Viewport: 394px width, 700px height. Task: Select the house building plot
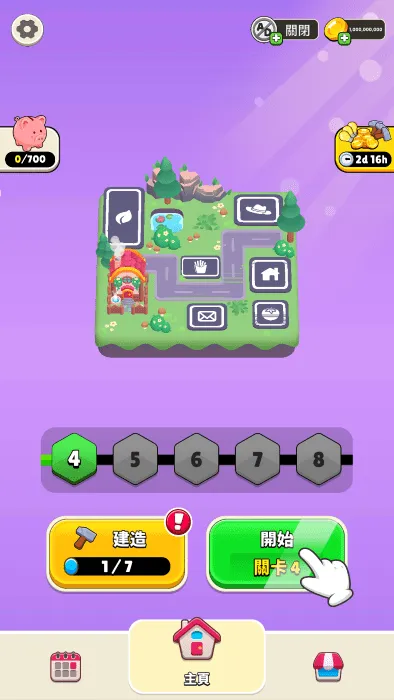click(x=270, y=275)
